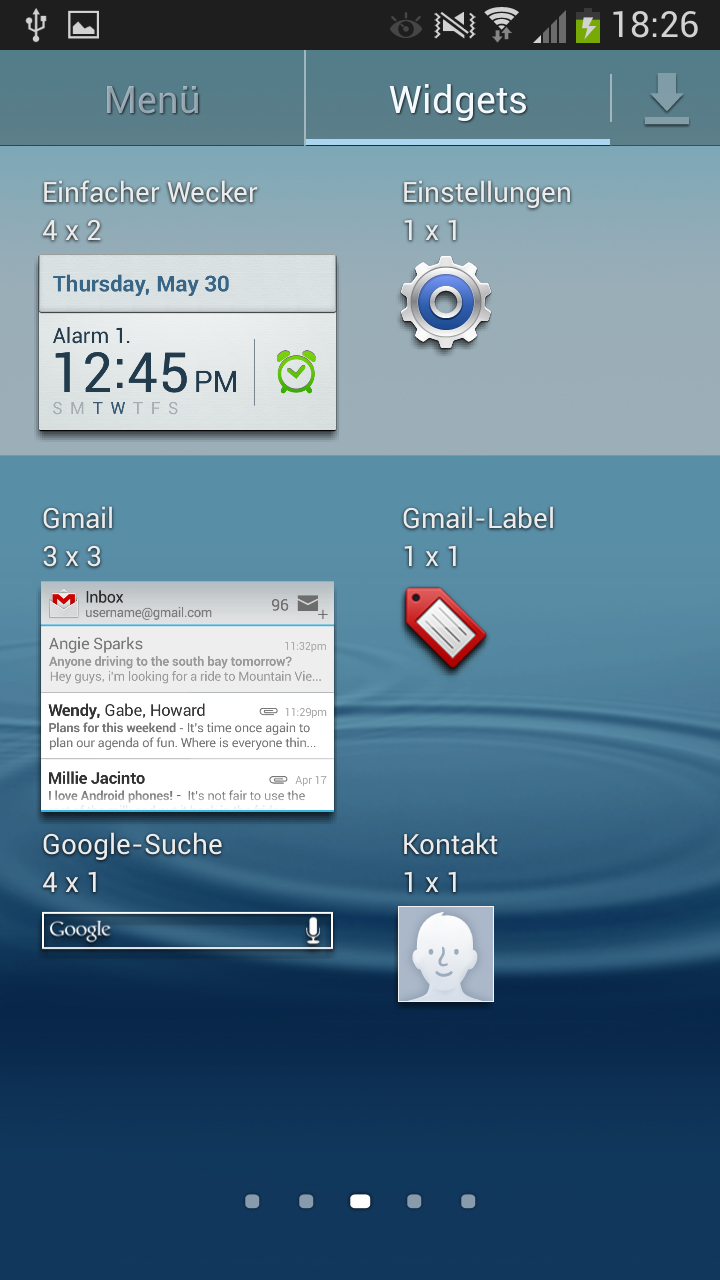Select the Widgets tab
This screenshot has height=1280, width=720.
point(458,99)
